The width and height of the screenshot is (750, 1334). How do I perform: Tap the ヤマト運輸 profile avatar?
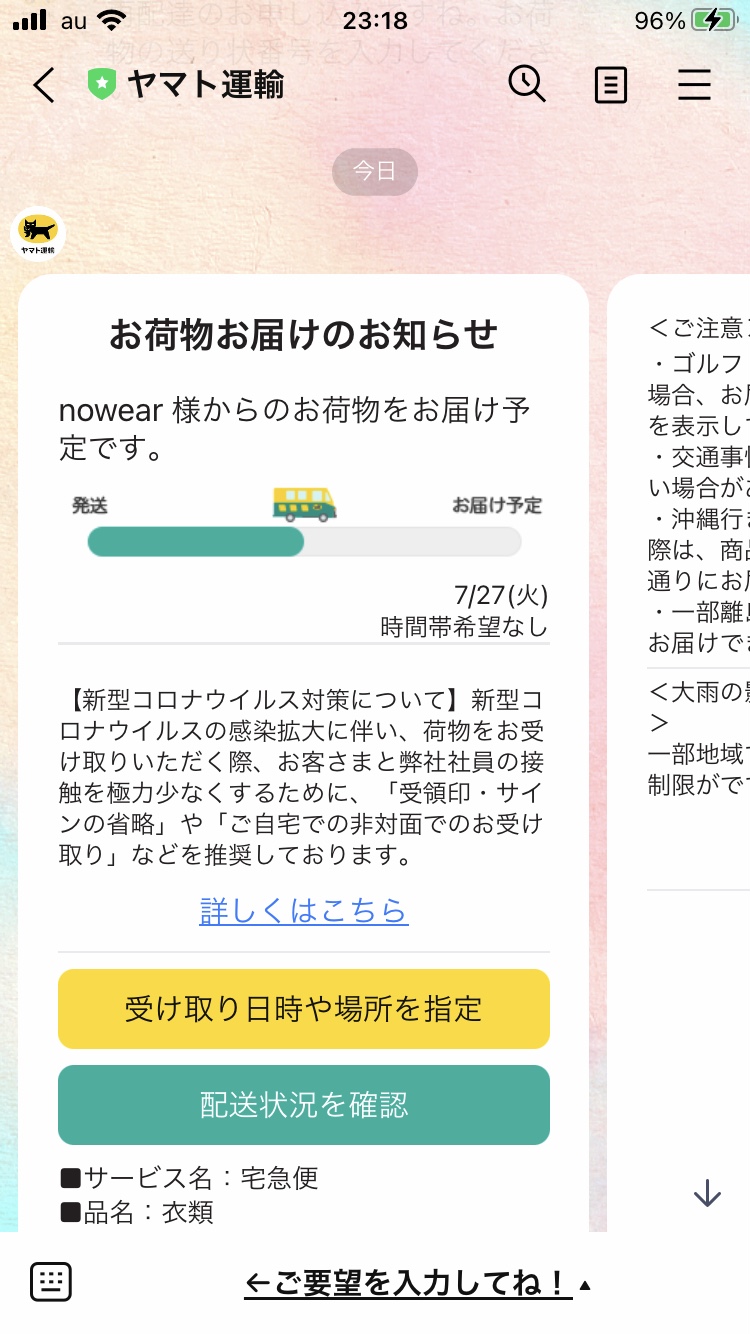(38, 234)
